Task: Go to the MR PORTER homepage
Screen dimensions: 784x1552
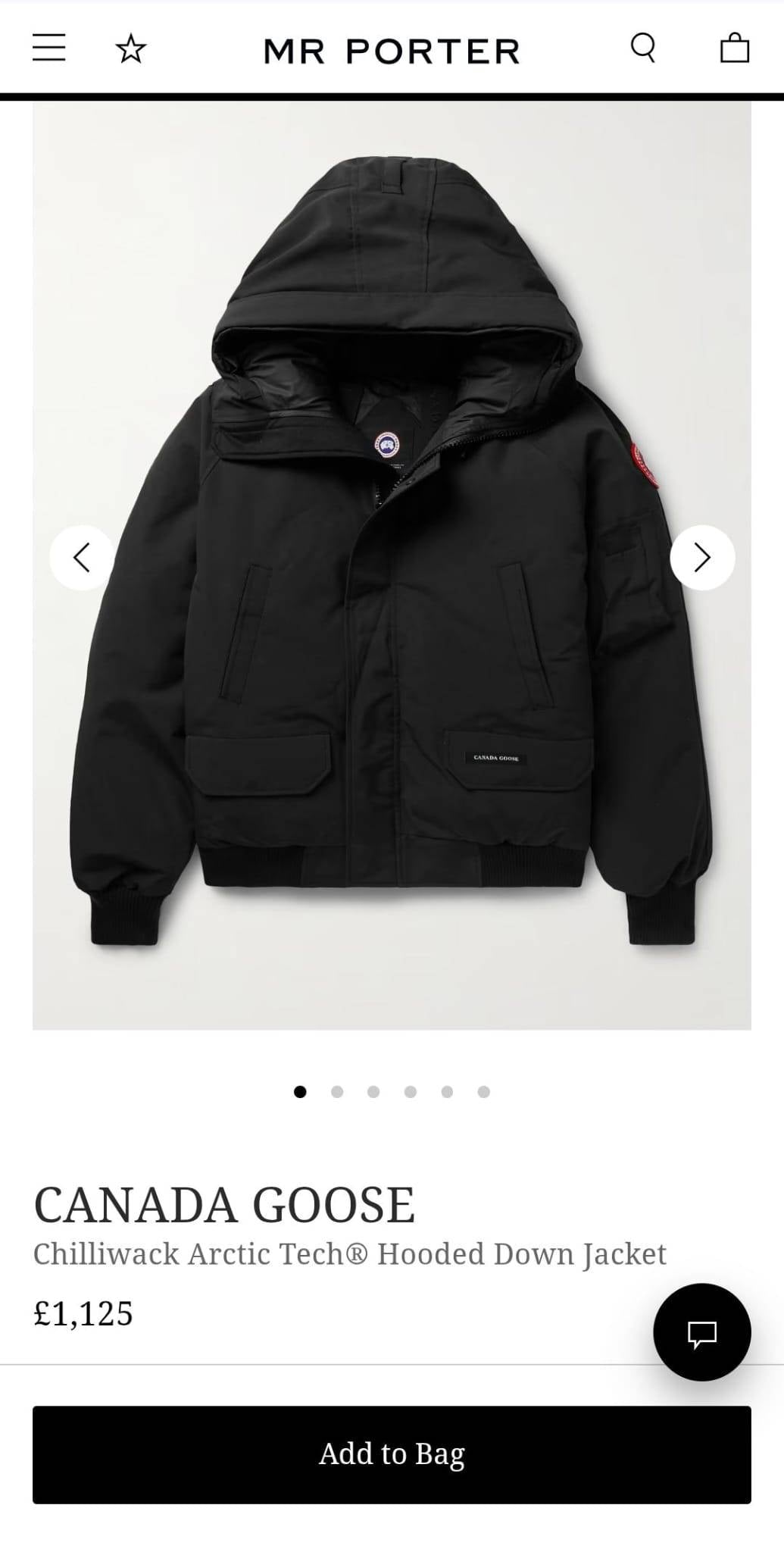Action: coord(392,51)
